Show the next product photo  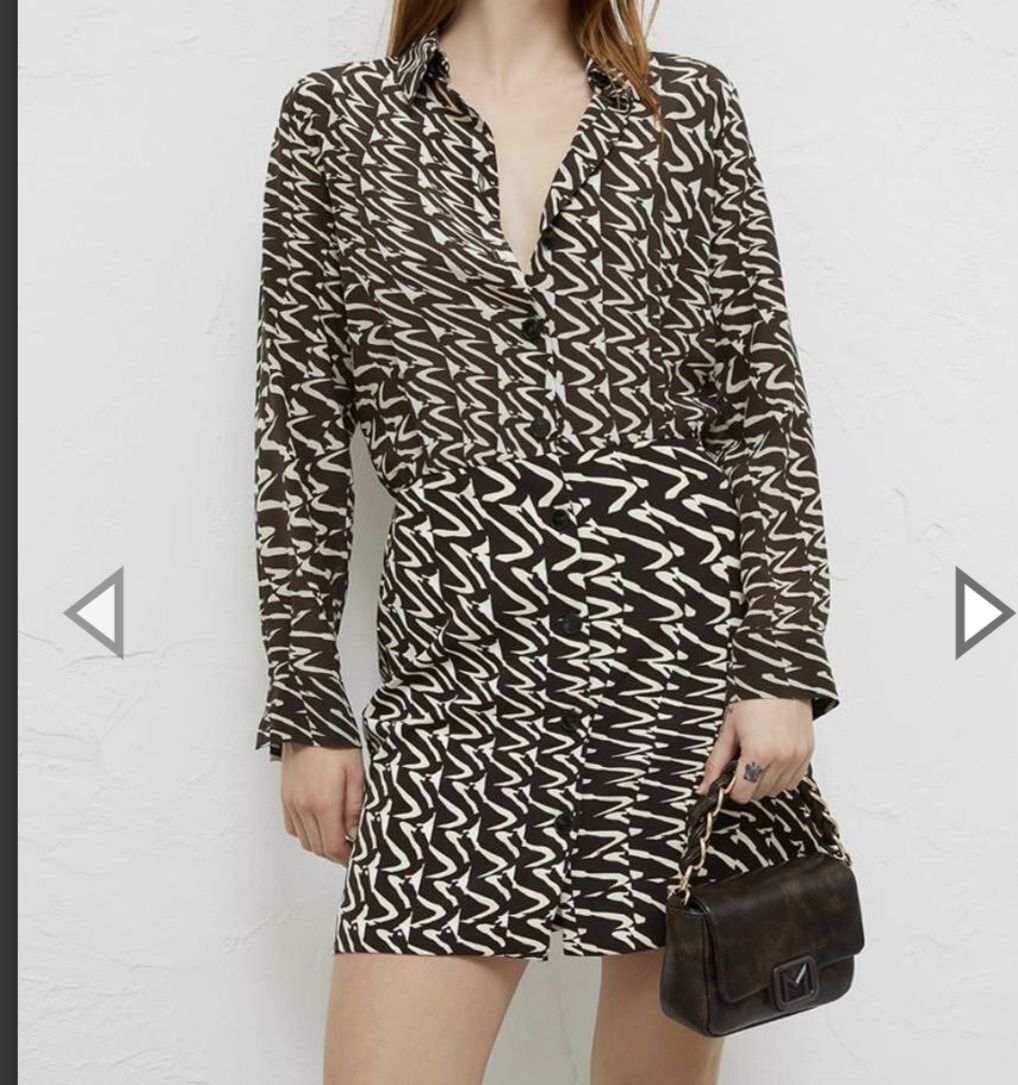click(x=981, y=612)
